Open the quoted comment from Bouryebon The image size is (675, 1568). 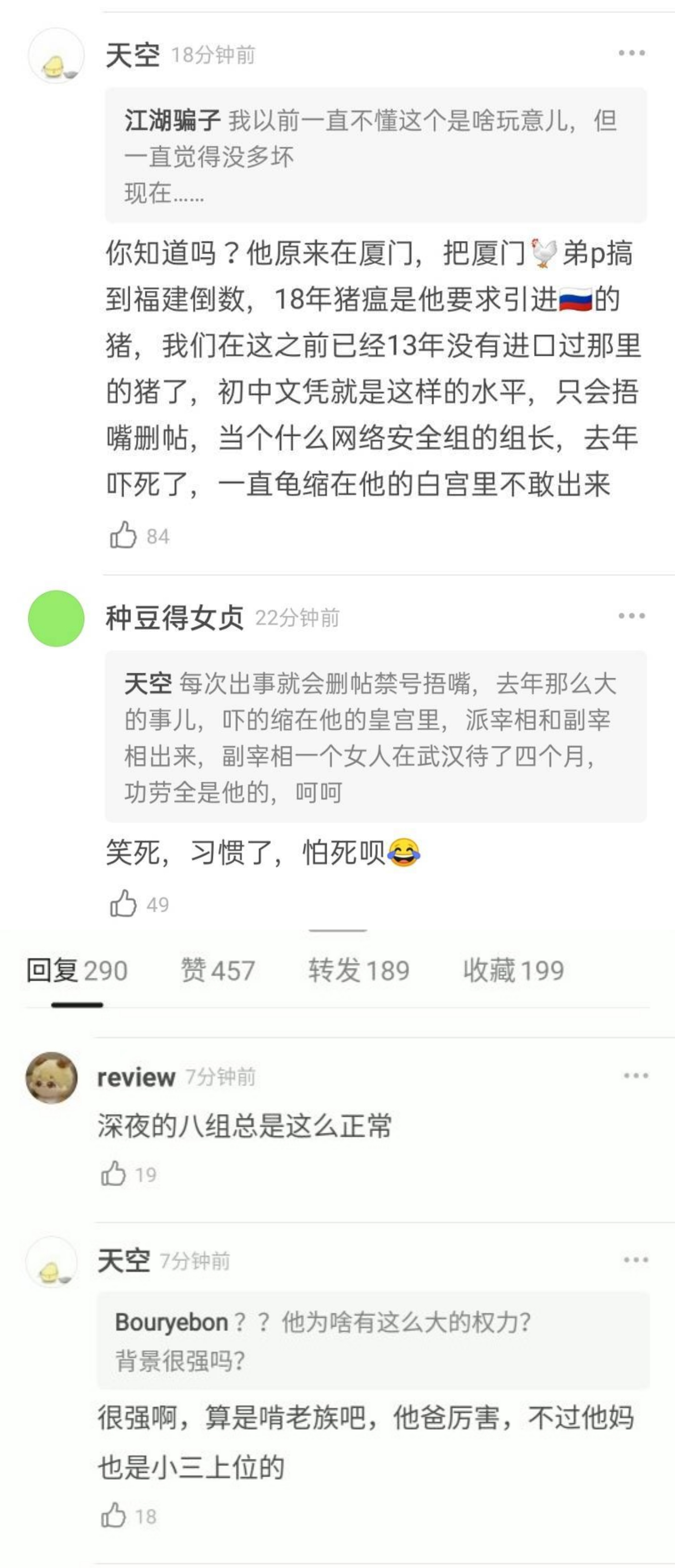[373, 1340]
